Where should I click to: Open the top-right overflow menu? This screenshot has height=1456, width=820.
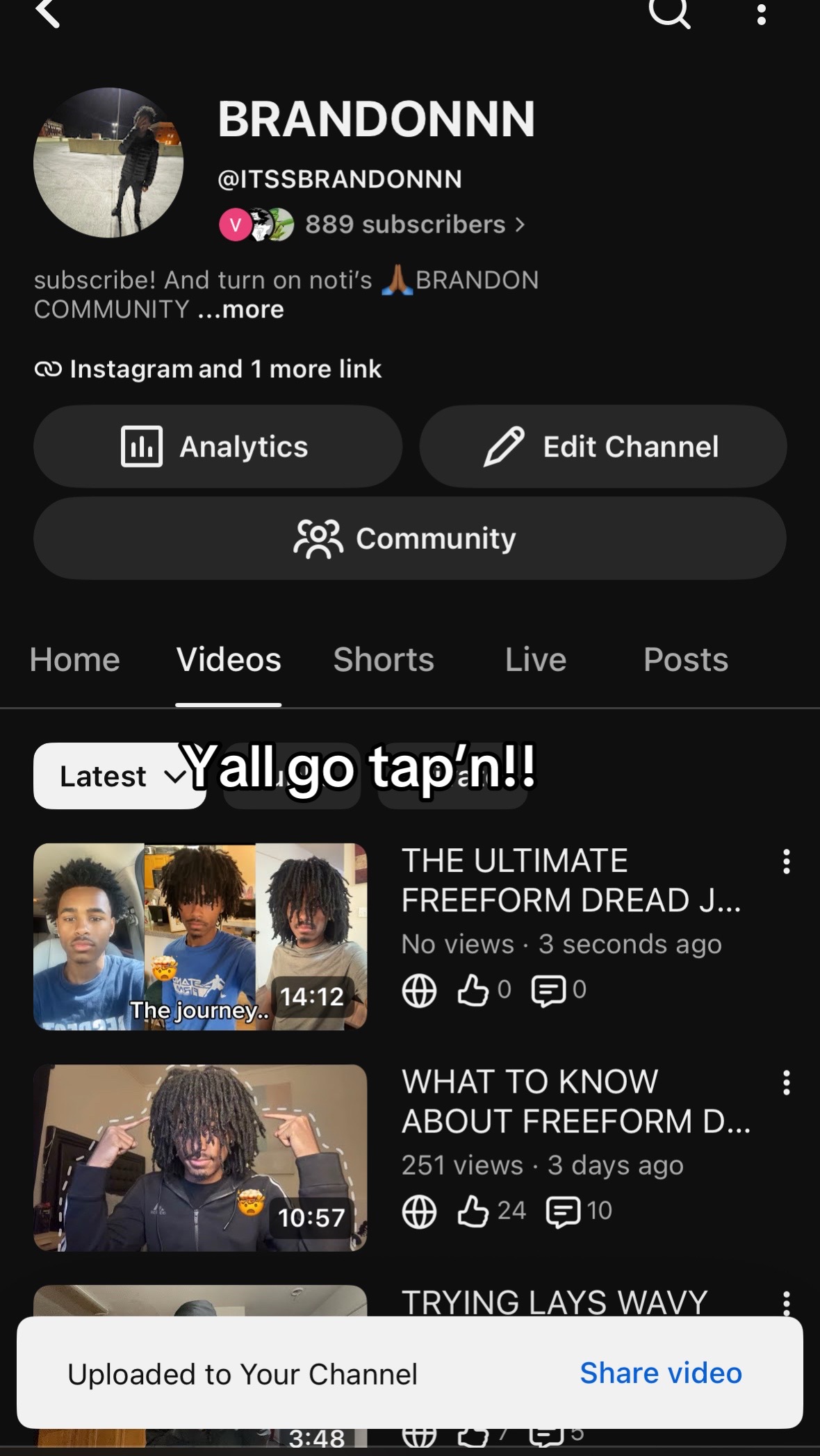click(x=762, y=14)
